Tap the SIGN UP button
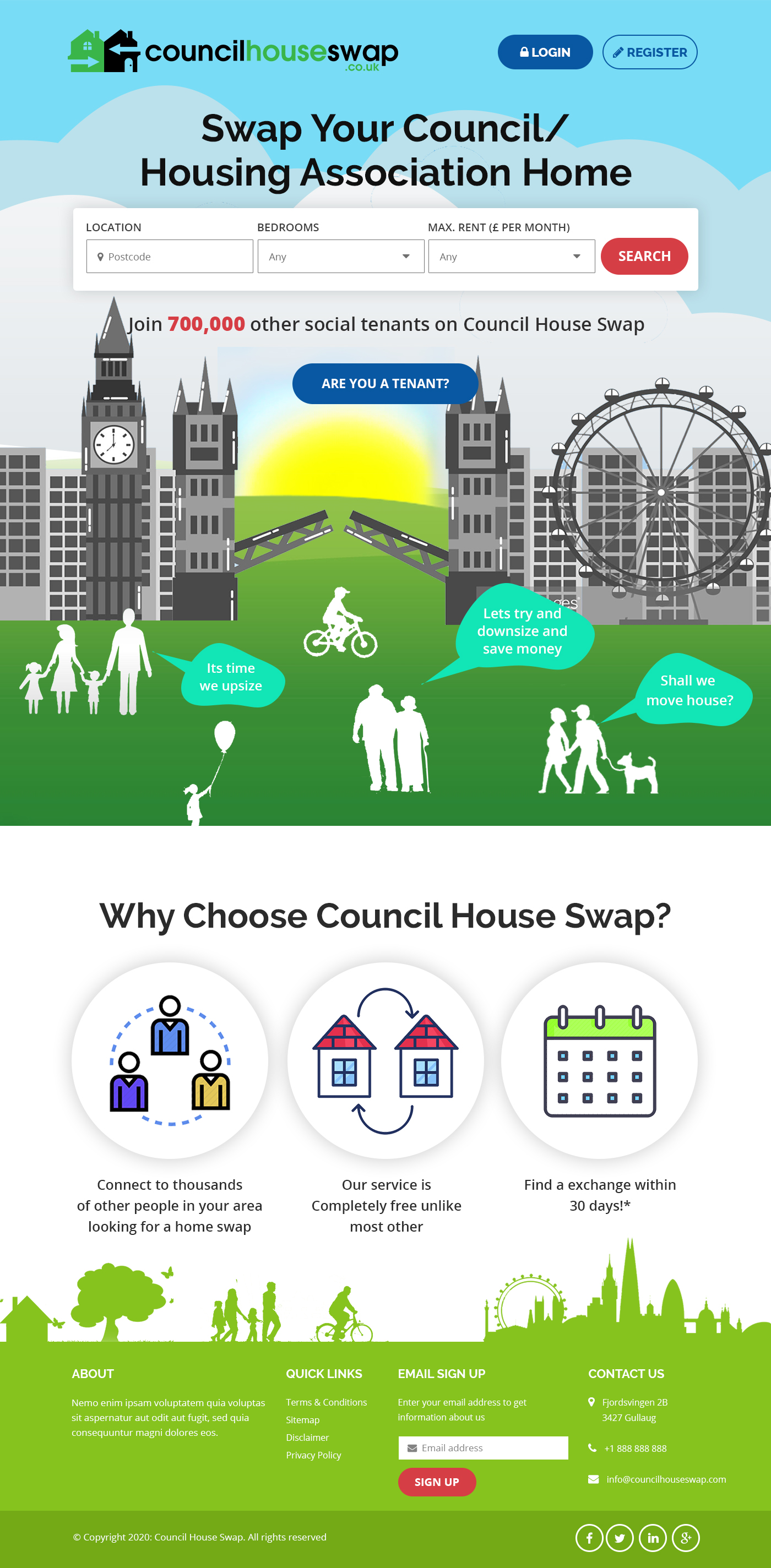Screen dimensions: 771x1568 437,1482
